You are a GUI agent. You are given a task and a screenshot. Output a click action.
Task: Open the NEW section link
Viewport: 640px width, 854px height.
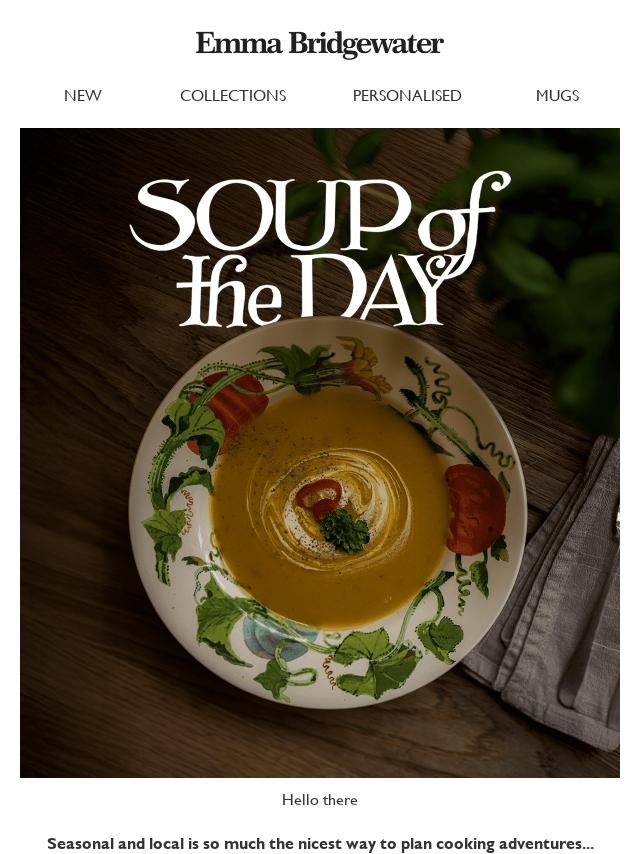coord(83,96)
